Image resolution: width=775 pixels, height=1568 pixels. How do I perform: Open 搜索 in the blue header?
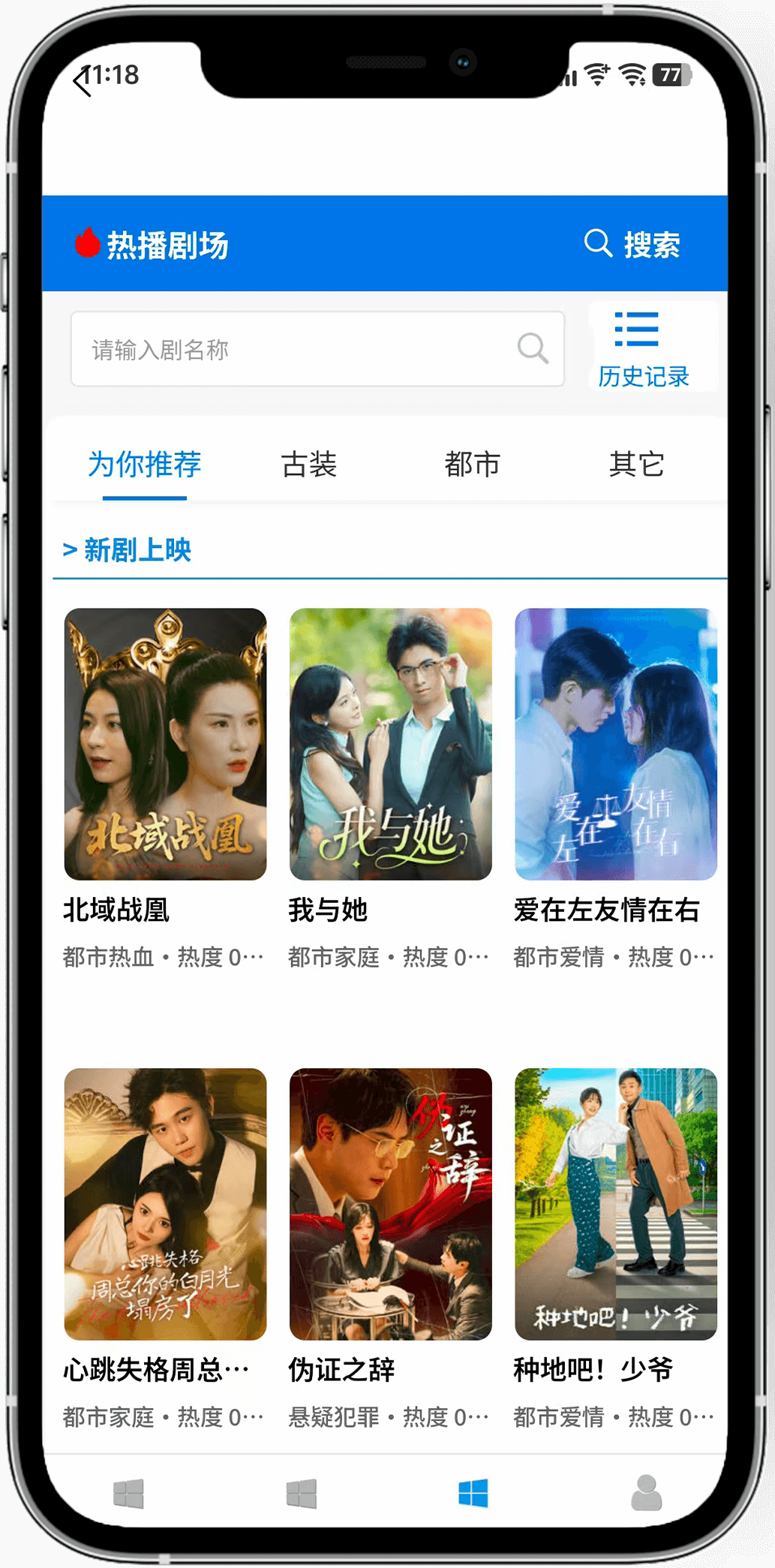[632, 245]
